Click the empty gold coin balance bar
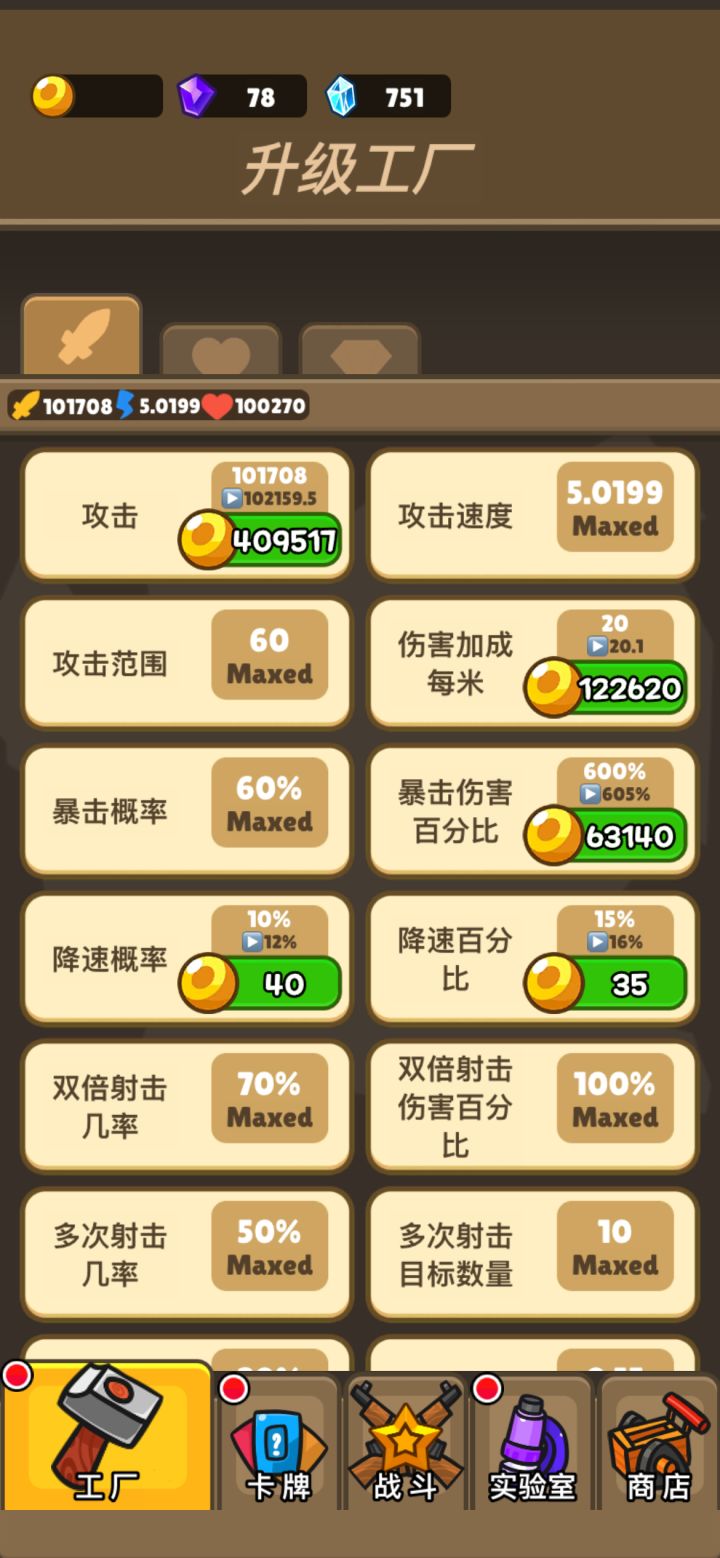Screen dimensions: 720x1558 click(95, 95)
